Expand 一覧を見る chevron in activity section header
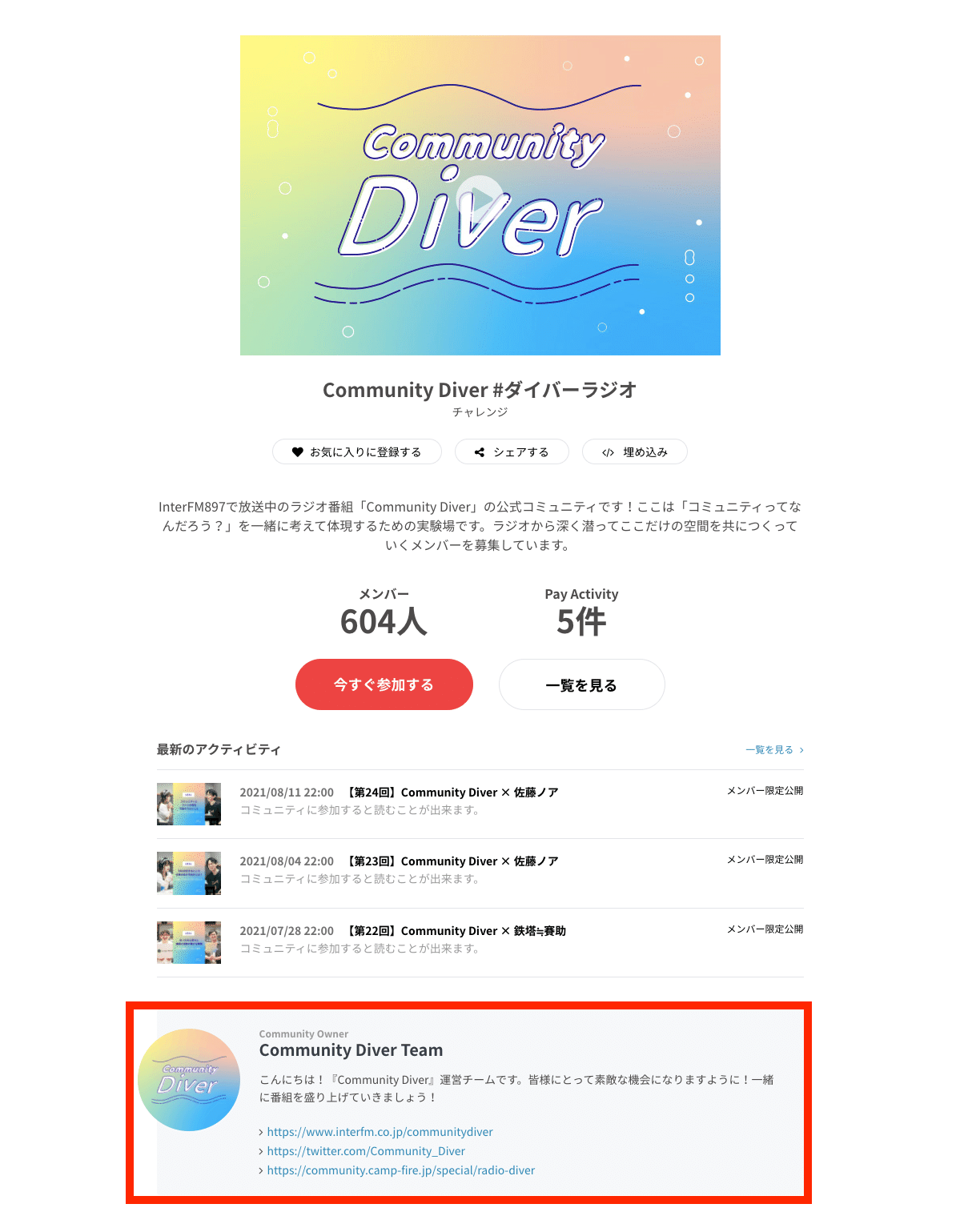Screen dimensions: 960x1232 tap(803, 750)
